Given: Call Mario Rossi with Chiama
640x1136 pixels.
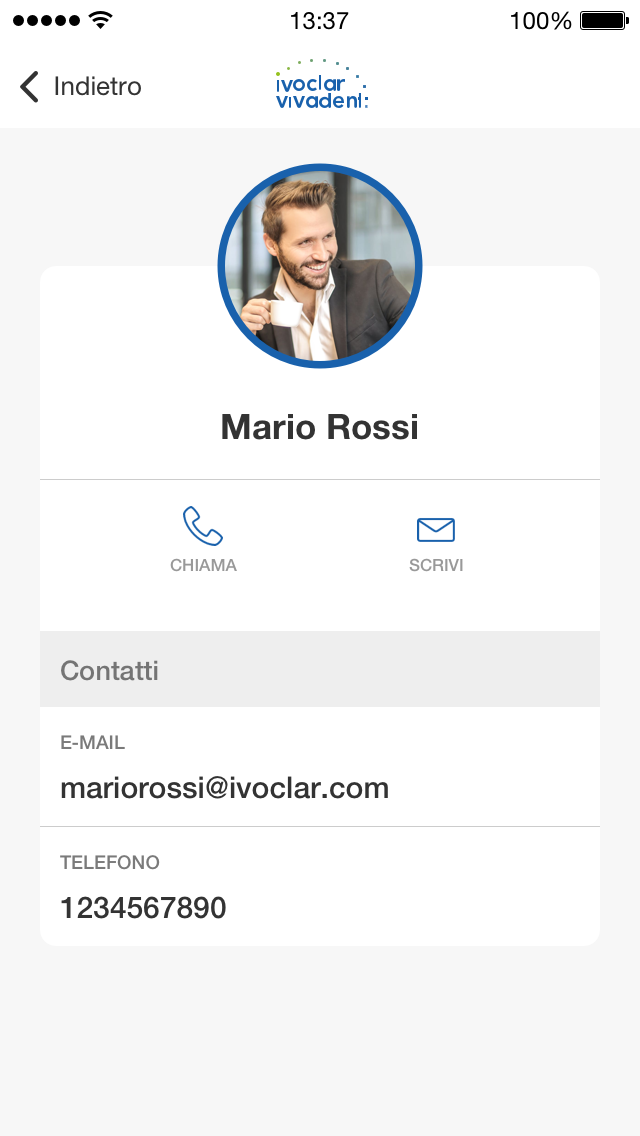Looking at the screenshot, I should click(x=203, y=540).
